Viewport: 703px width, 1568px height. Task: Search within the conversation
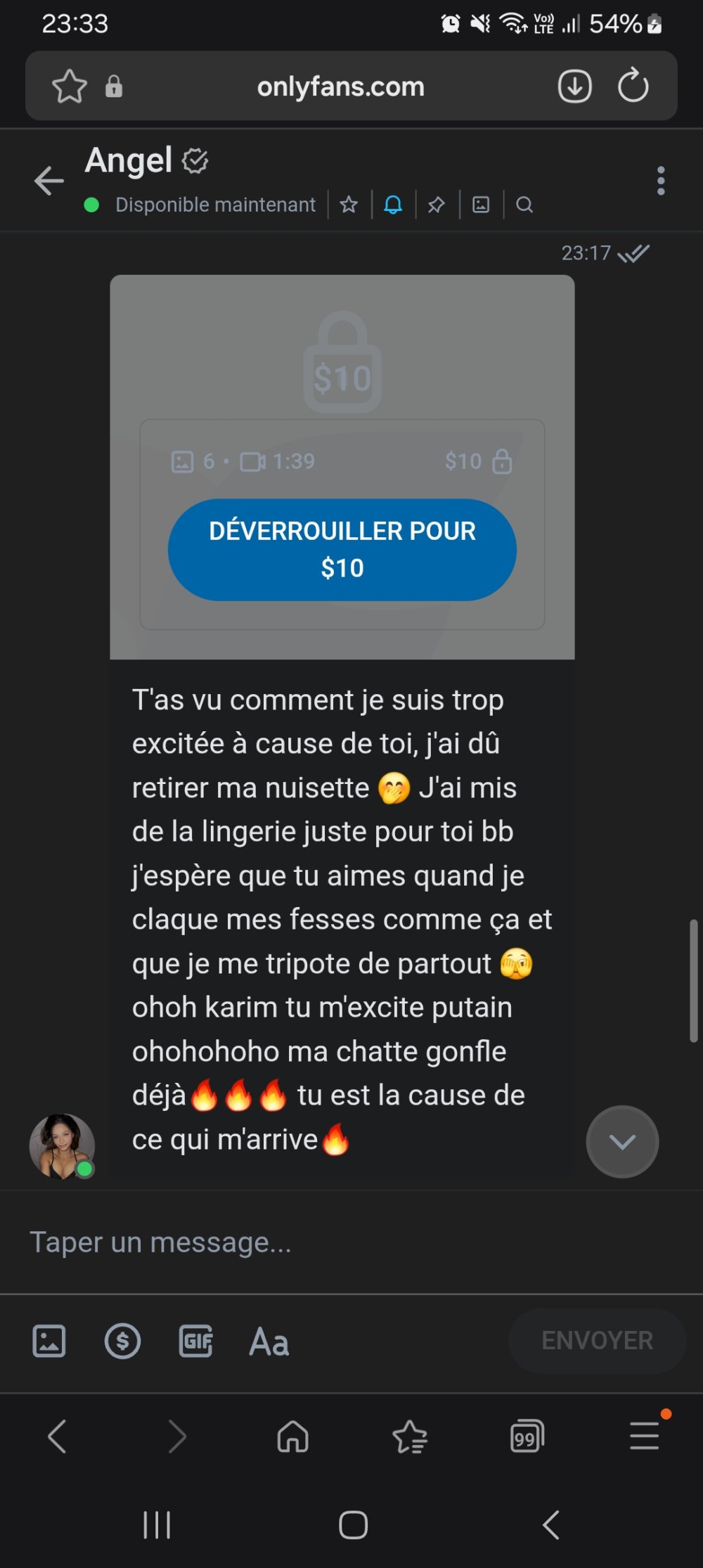pos(524,205)
